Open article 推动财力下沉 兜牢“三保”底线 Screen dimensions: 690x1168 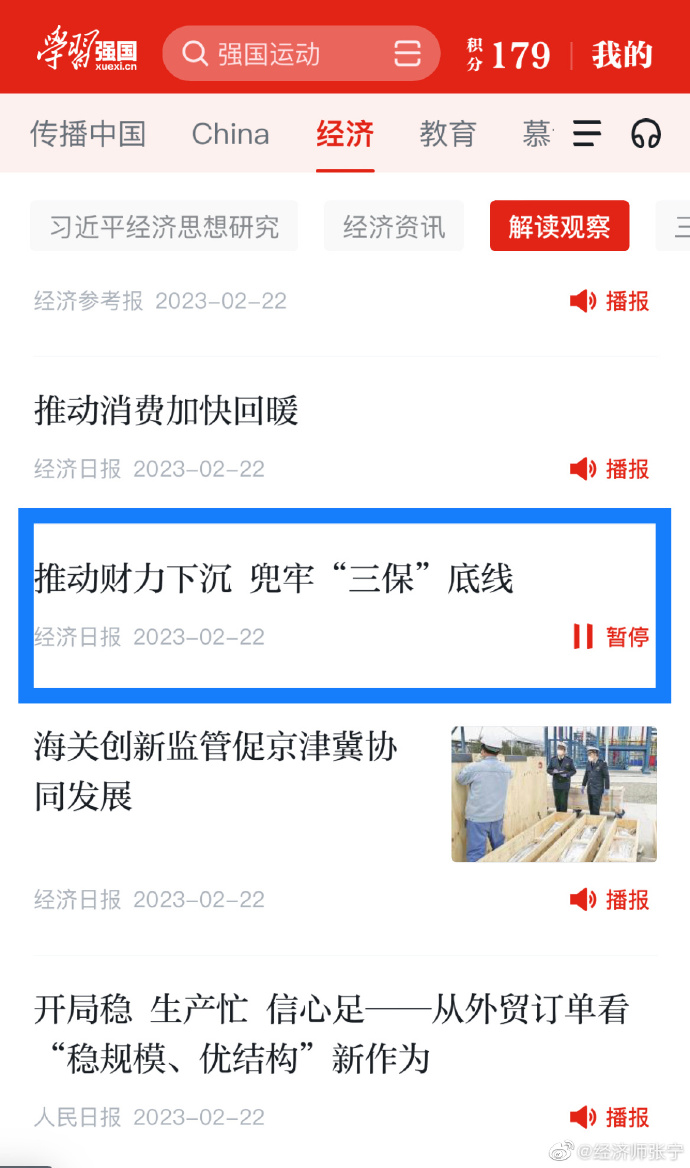274,578
